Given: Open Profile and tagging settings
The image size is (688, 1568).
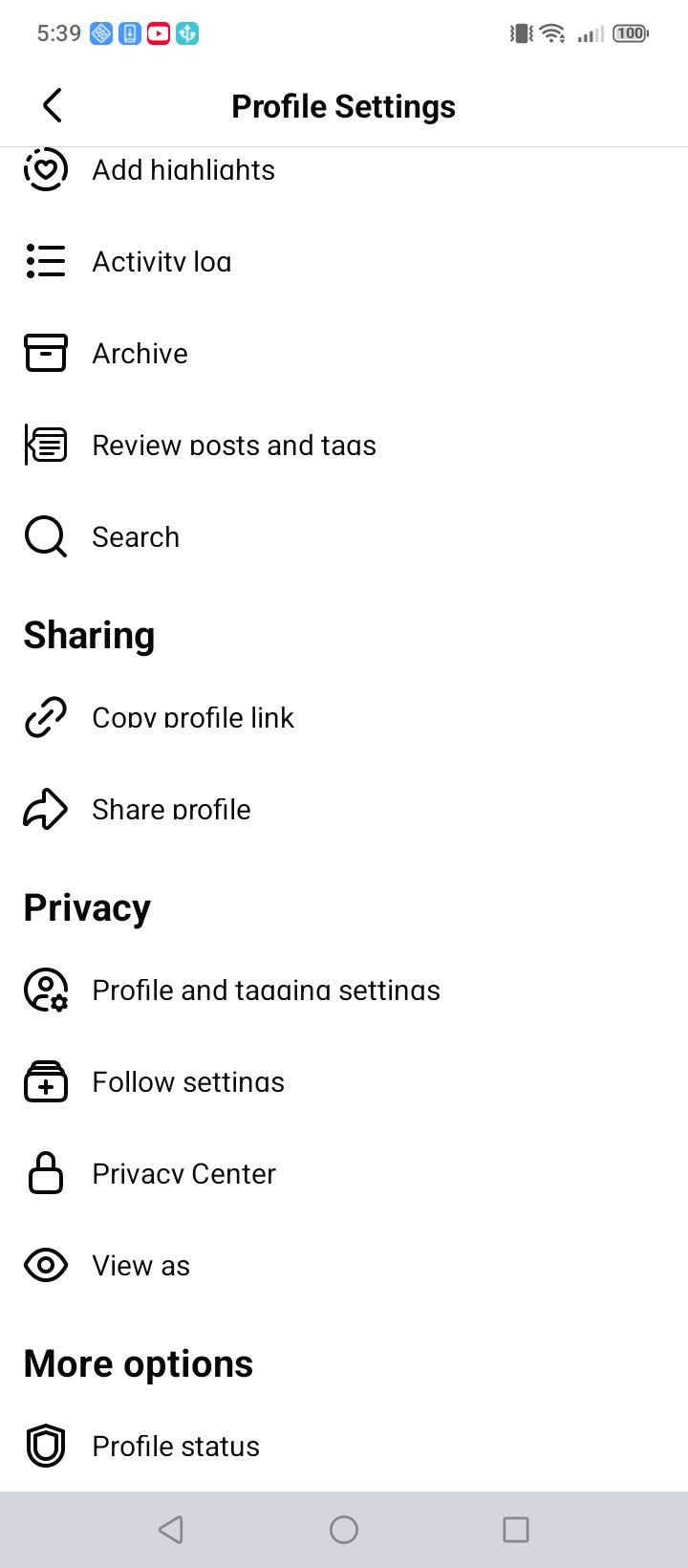Looking at the screenshot, I should coord(344,990).
